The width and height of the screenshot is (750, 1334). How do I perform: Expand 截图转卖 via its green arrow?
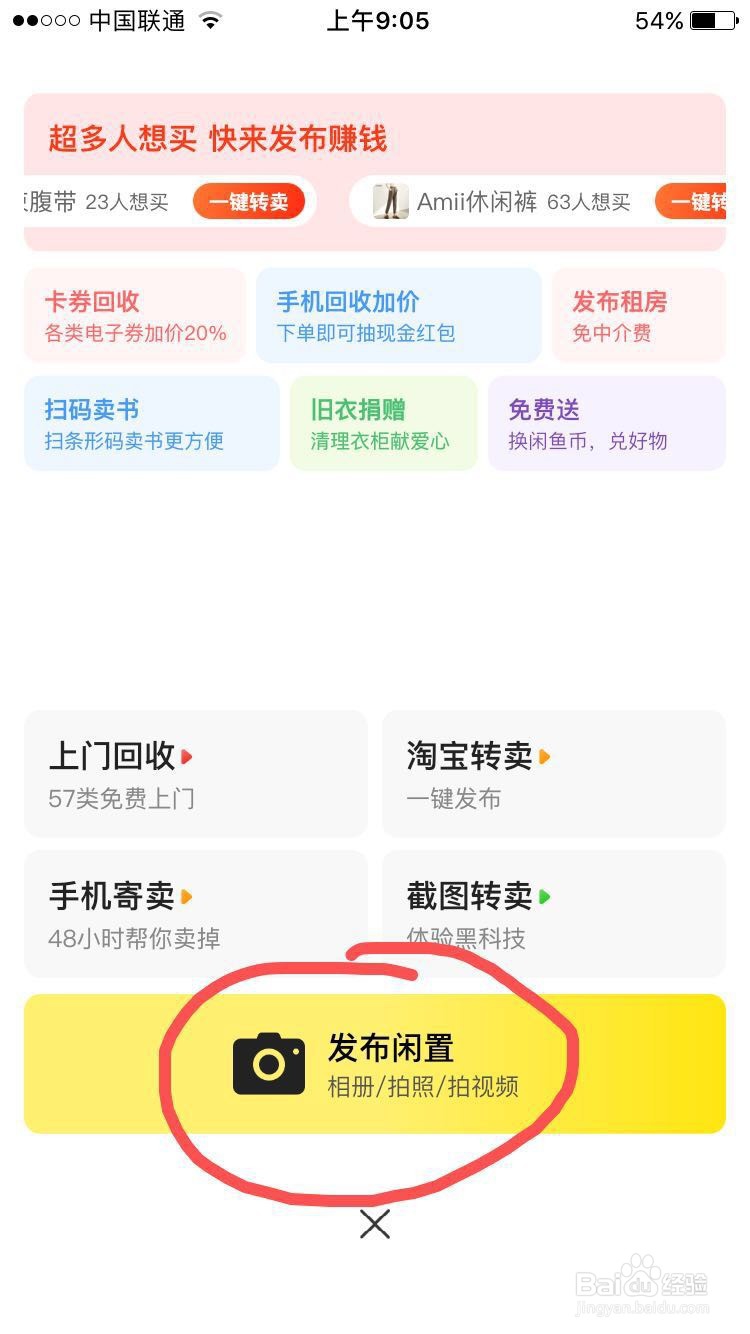[545, 897]
